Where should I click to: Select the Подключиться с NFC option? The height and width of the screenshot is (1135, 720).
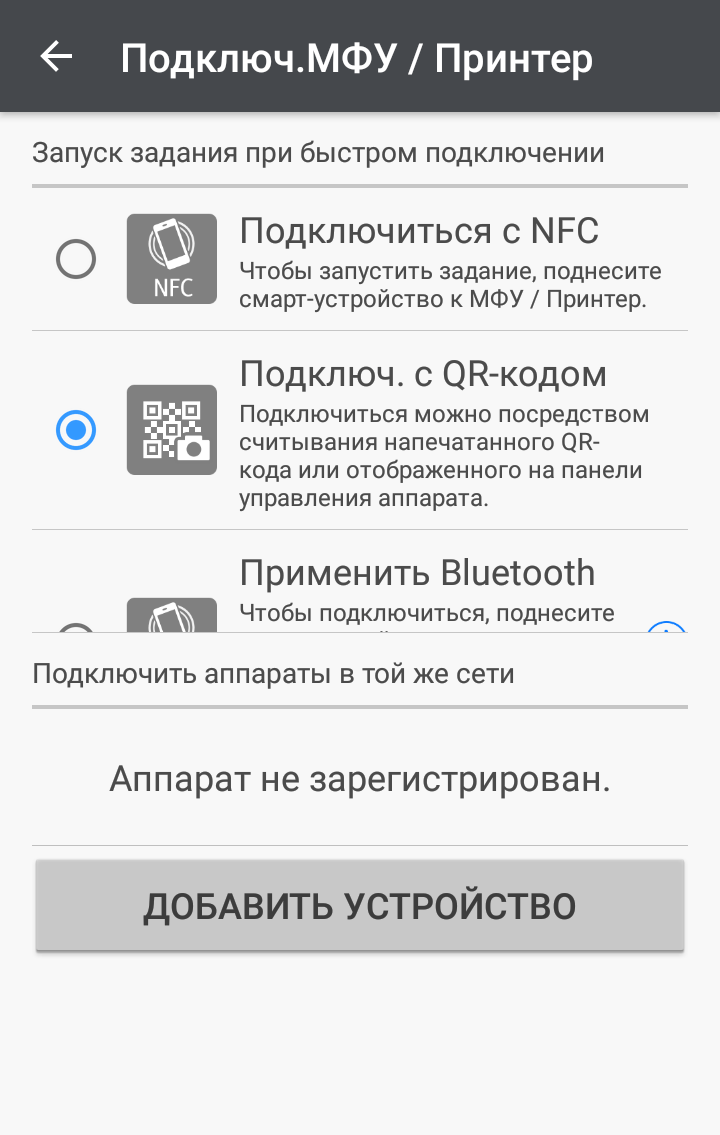point(76,260)
